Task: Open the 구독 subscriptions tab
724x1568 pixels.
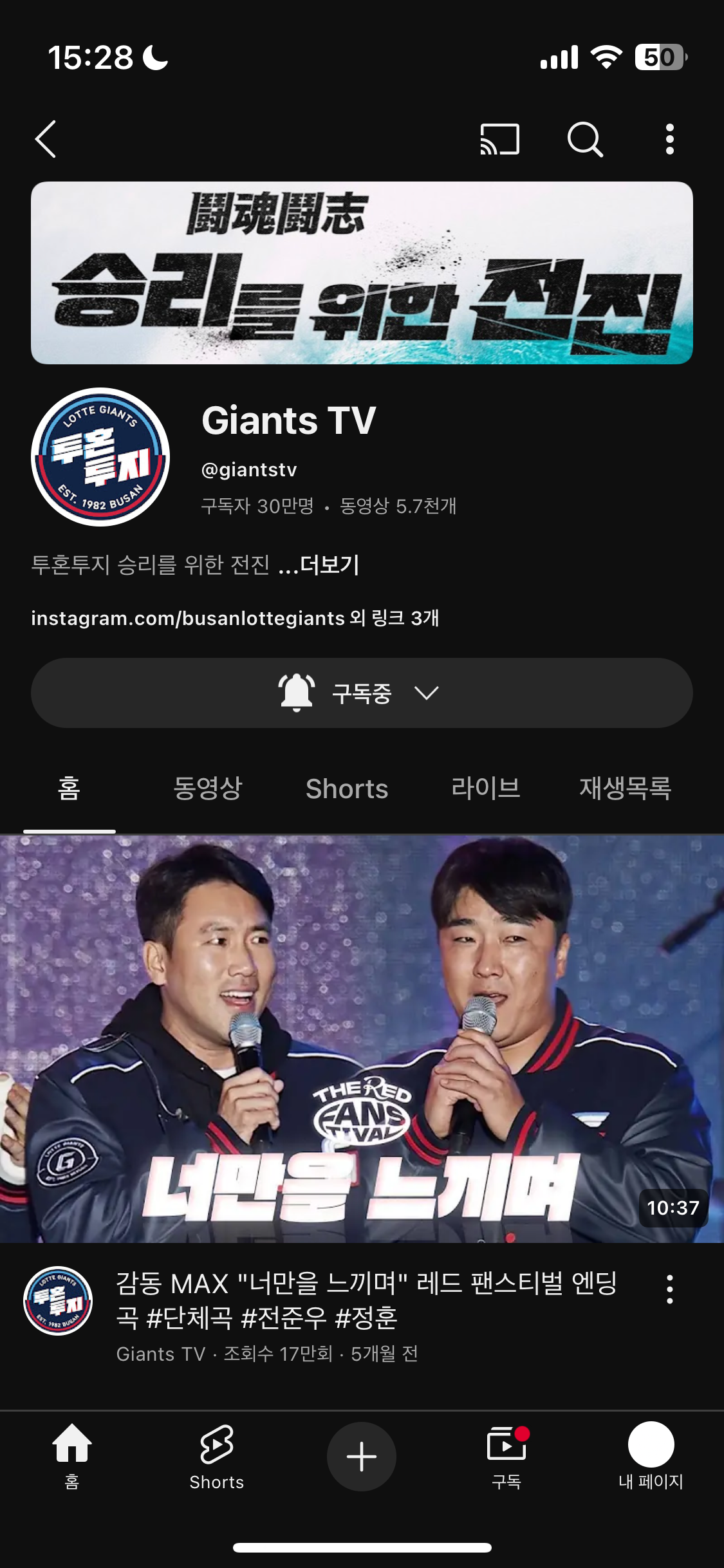Action: click(x=507, y=1456)
